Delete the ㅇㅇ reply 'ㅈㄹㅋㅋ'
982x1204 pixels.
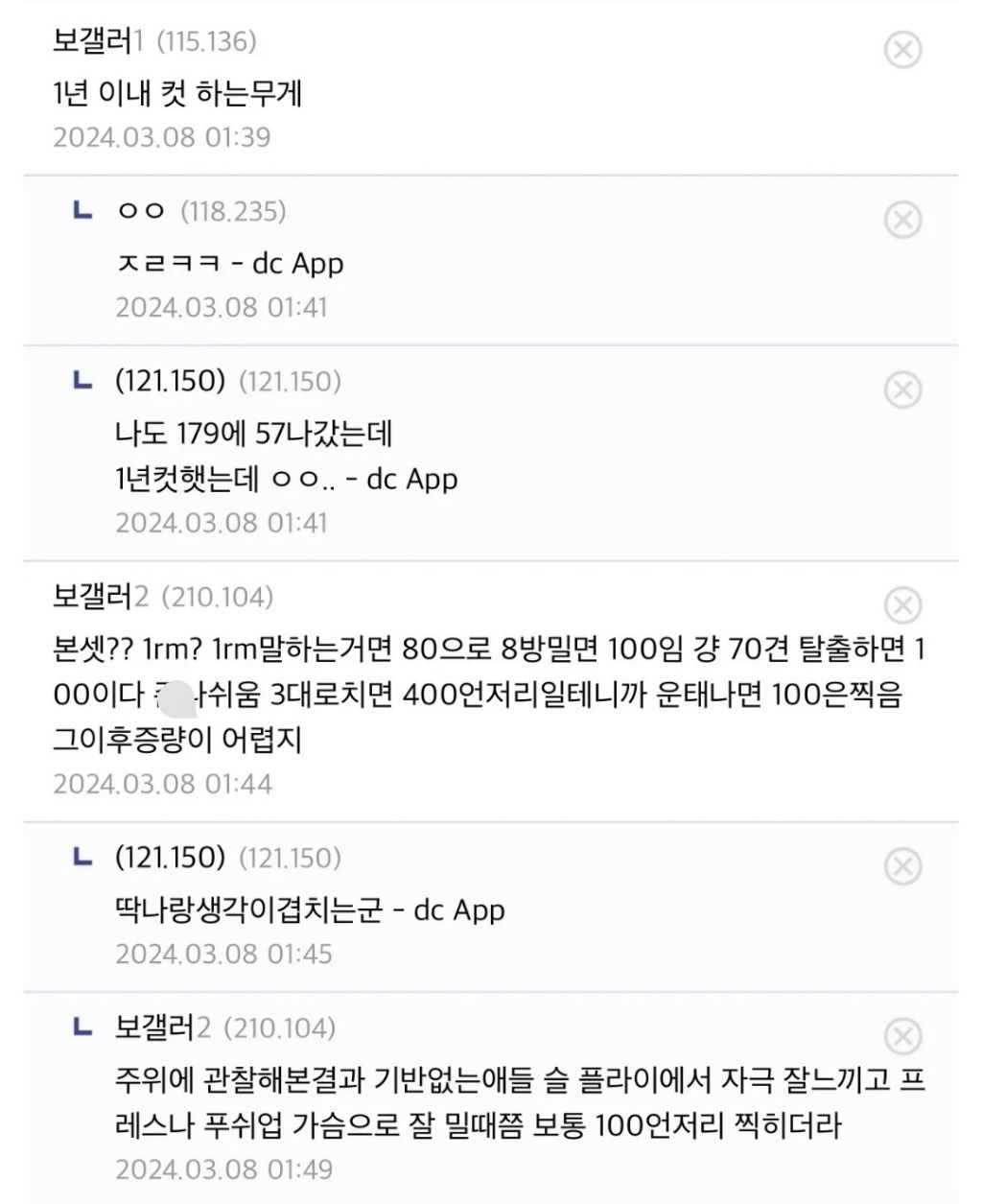(902, 220)
